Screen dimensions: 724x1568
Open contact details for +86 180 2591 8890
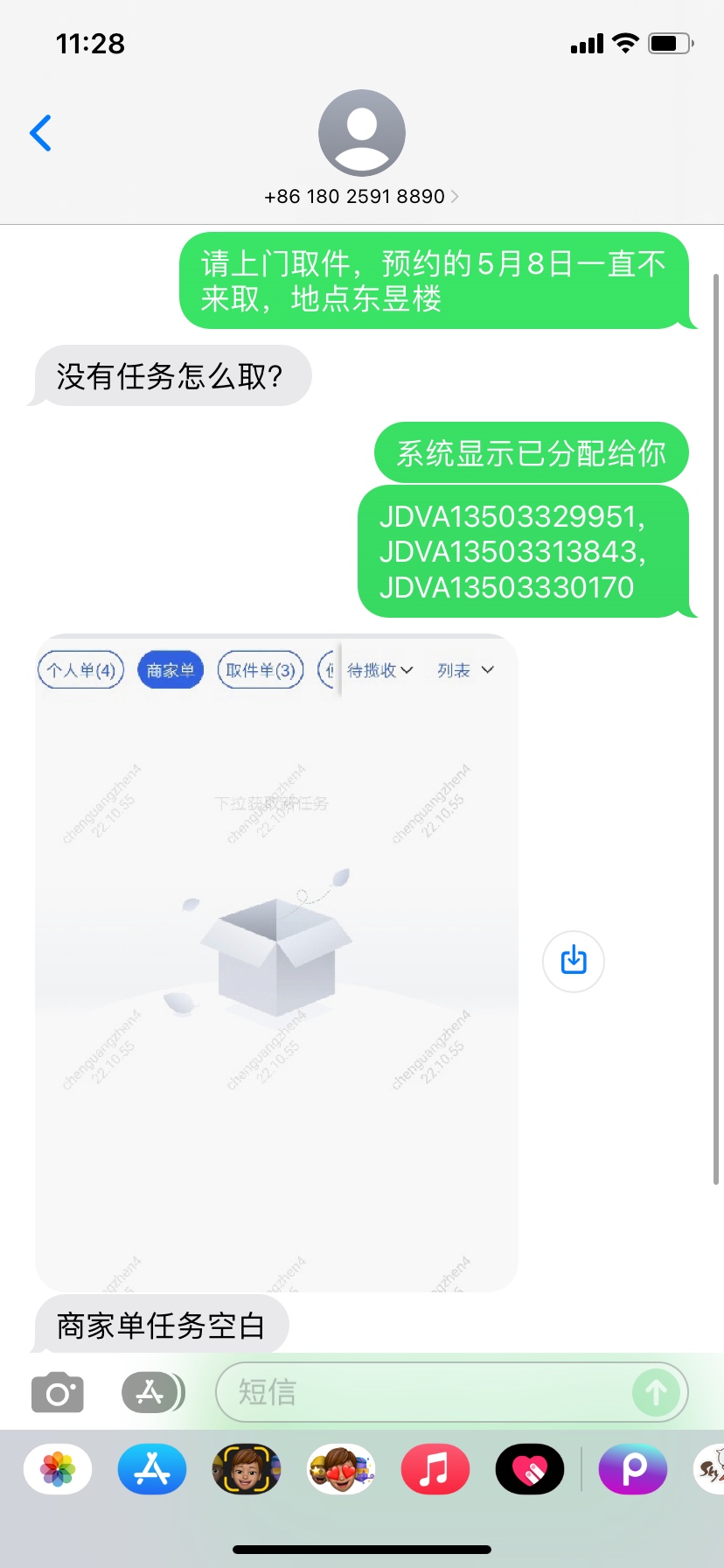(361, 196)
